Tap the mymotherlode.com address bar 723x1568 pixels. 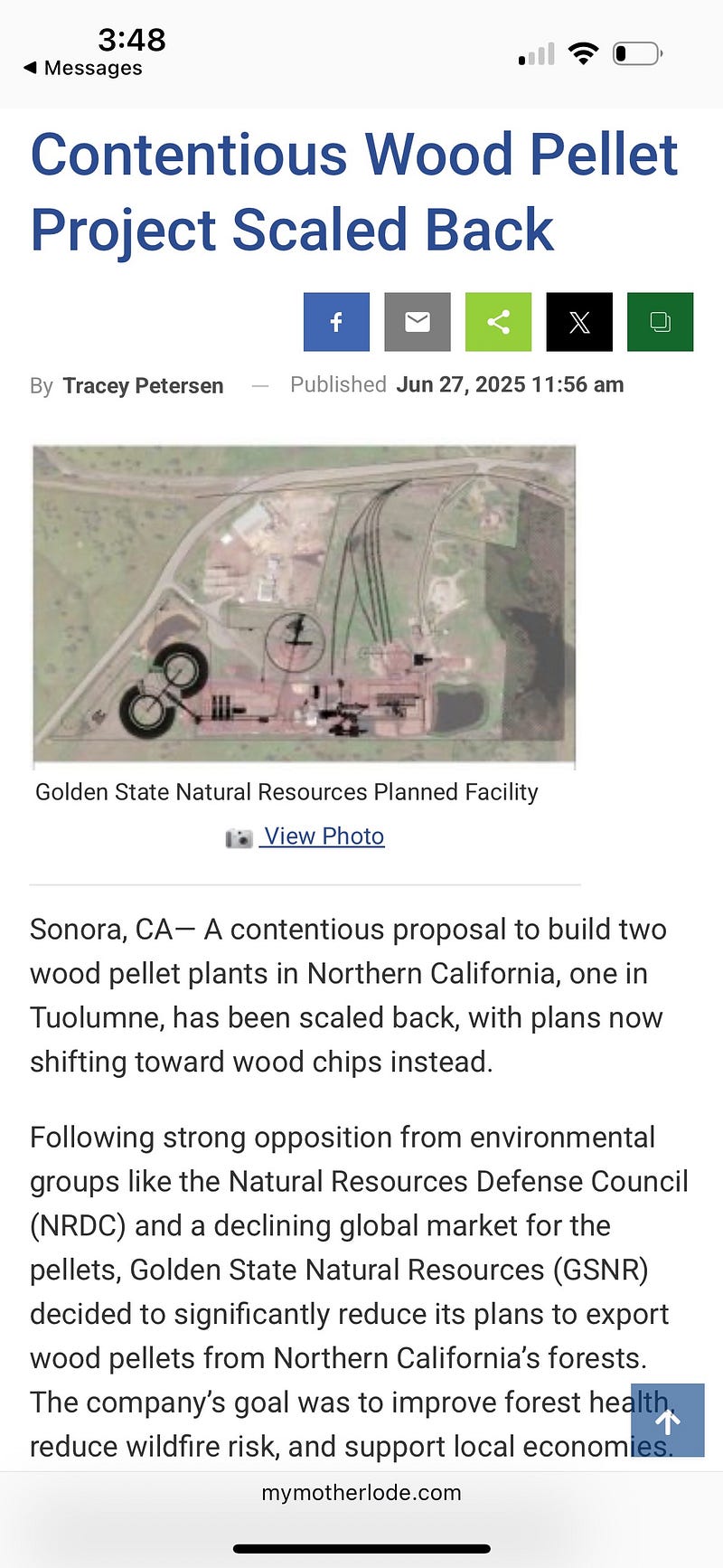[x=361, y=1492]
